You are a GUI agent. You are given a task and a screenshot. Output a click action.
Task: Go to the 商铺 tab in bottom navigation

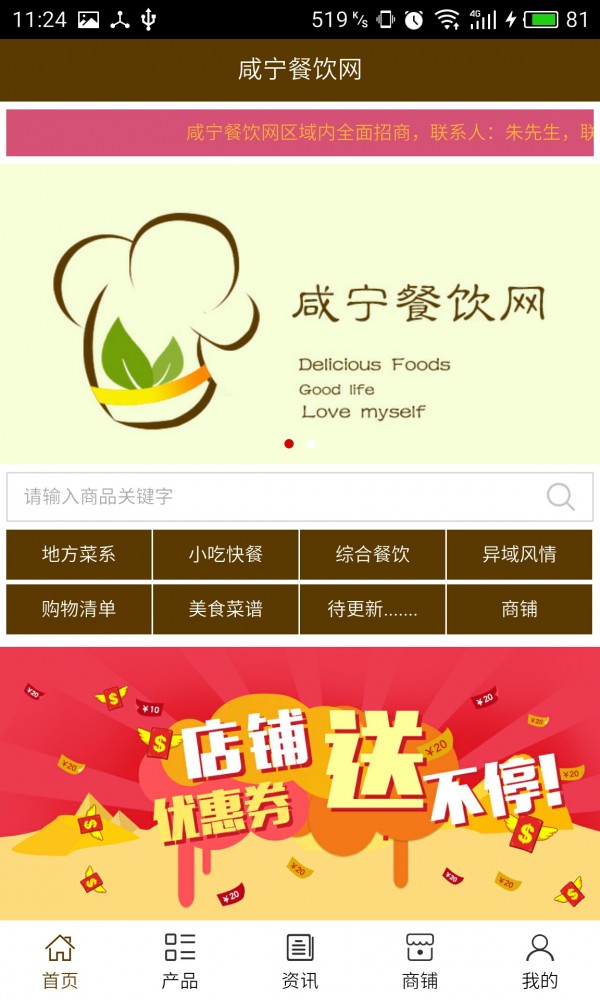click(420, 961)
